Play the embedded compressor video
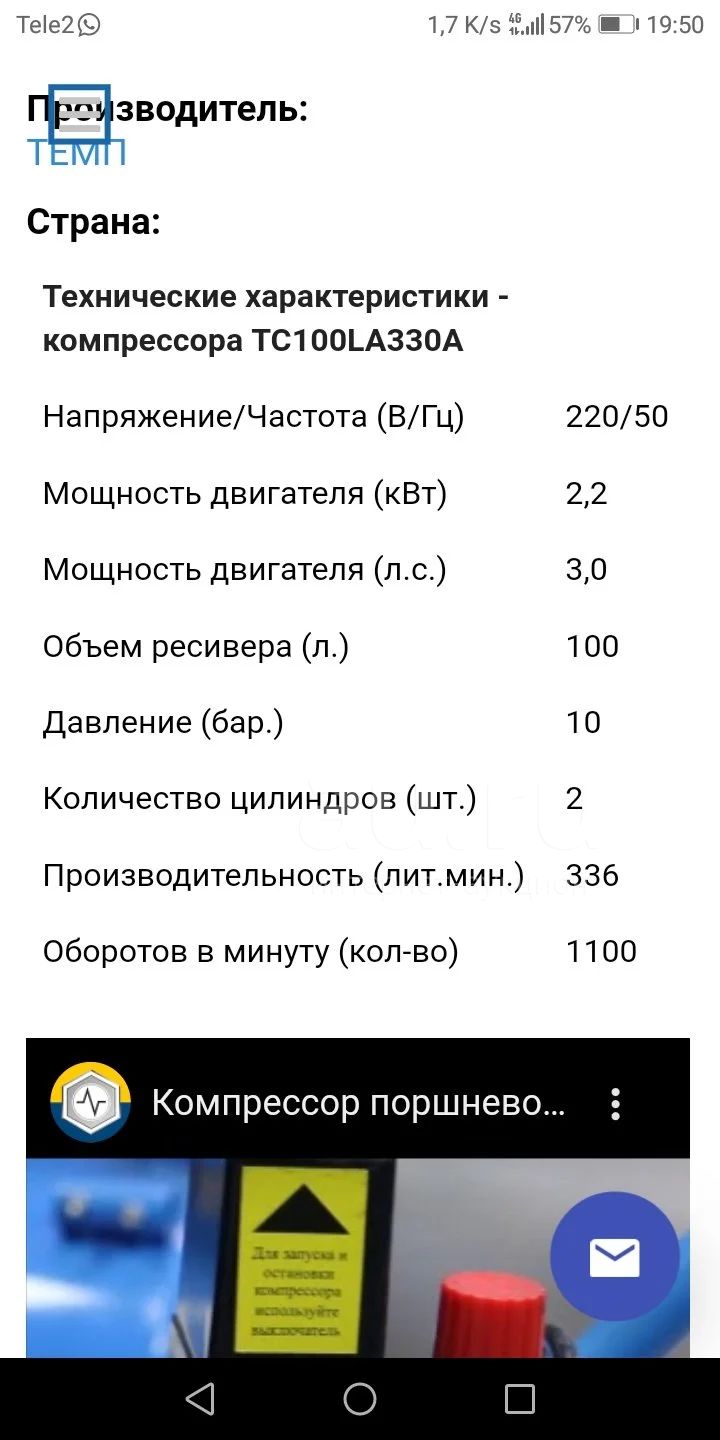The width and height of the screenshot is (720, 1440). (357, 1257)
